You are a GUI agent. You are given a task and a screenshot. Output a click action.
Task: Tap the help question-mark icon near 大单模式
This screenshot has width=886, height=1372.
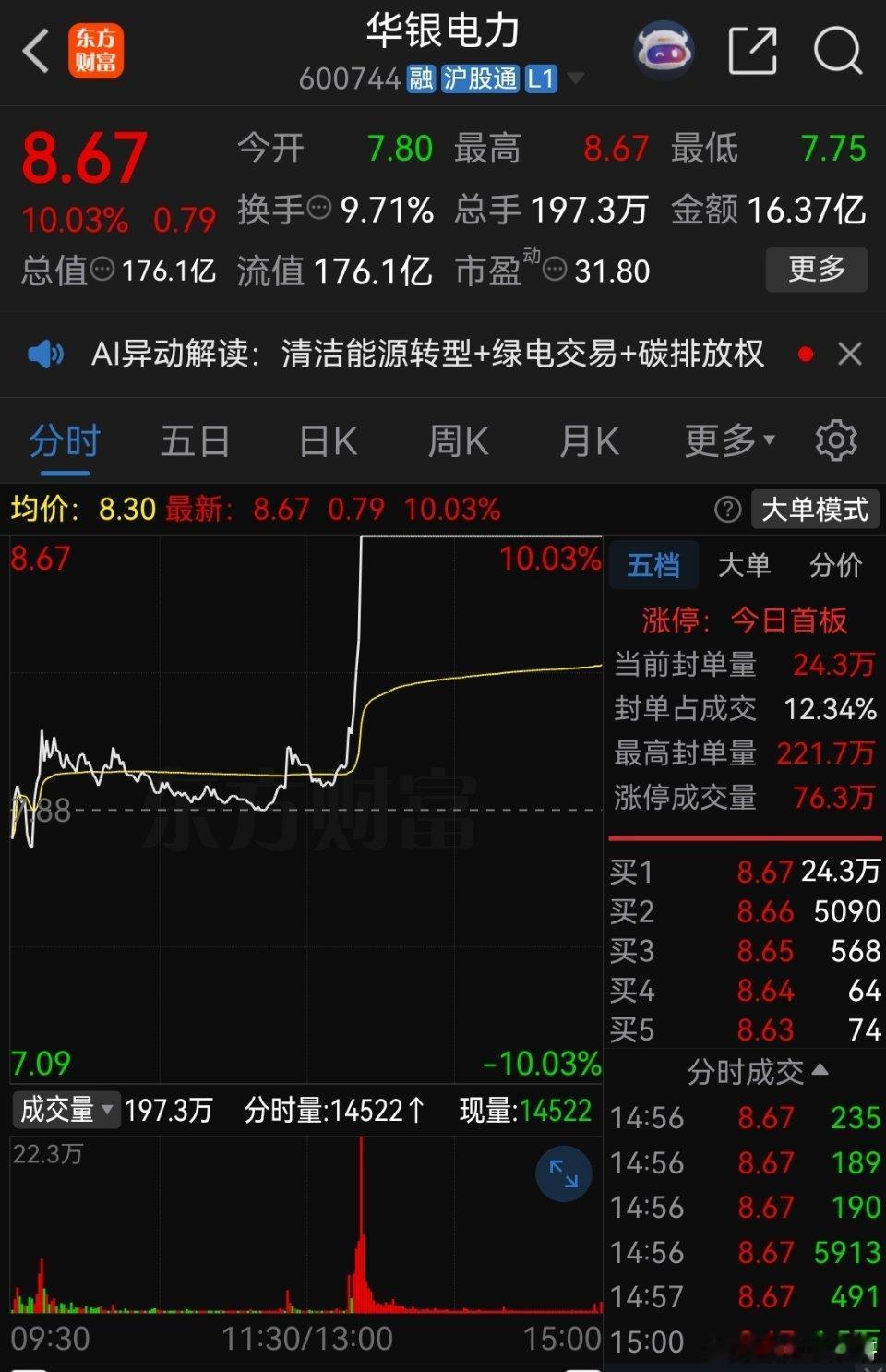point(727,509)
